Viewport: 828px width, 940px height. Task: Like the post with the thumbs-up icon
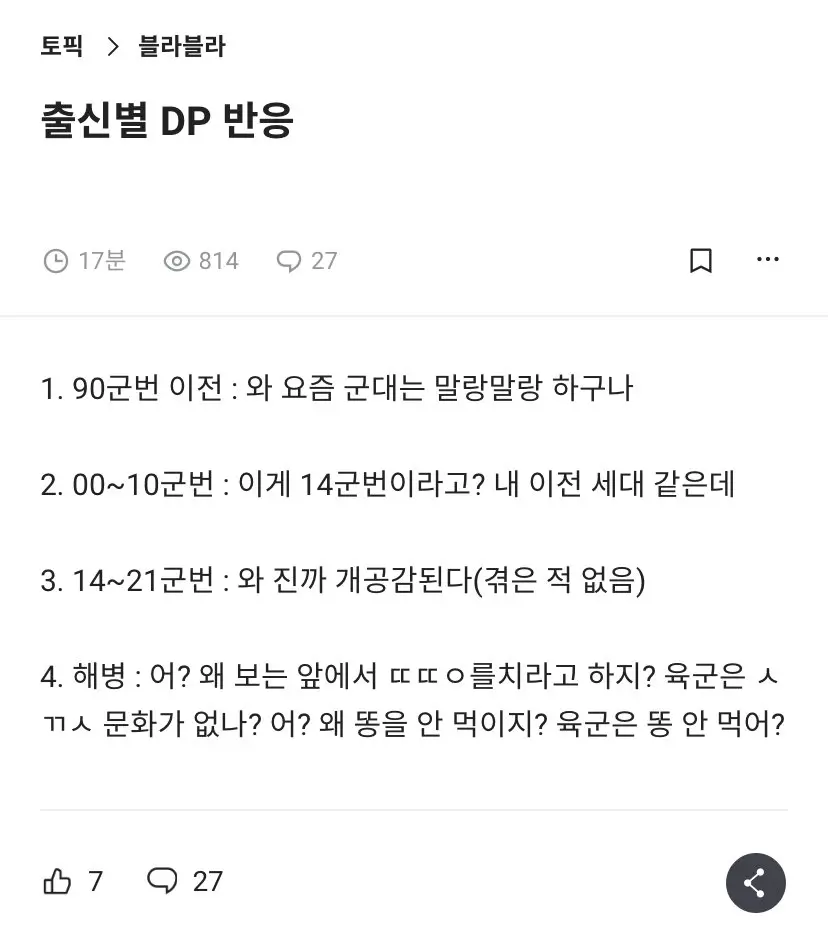[x=58, y=881]
